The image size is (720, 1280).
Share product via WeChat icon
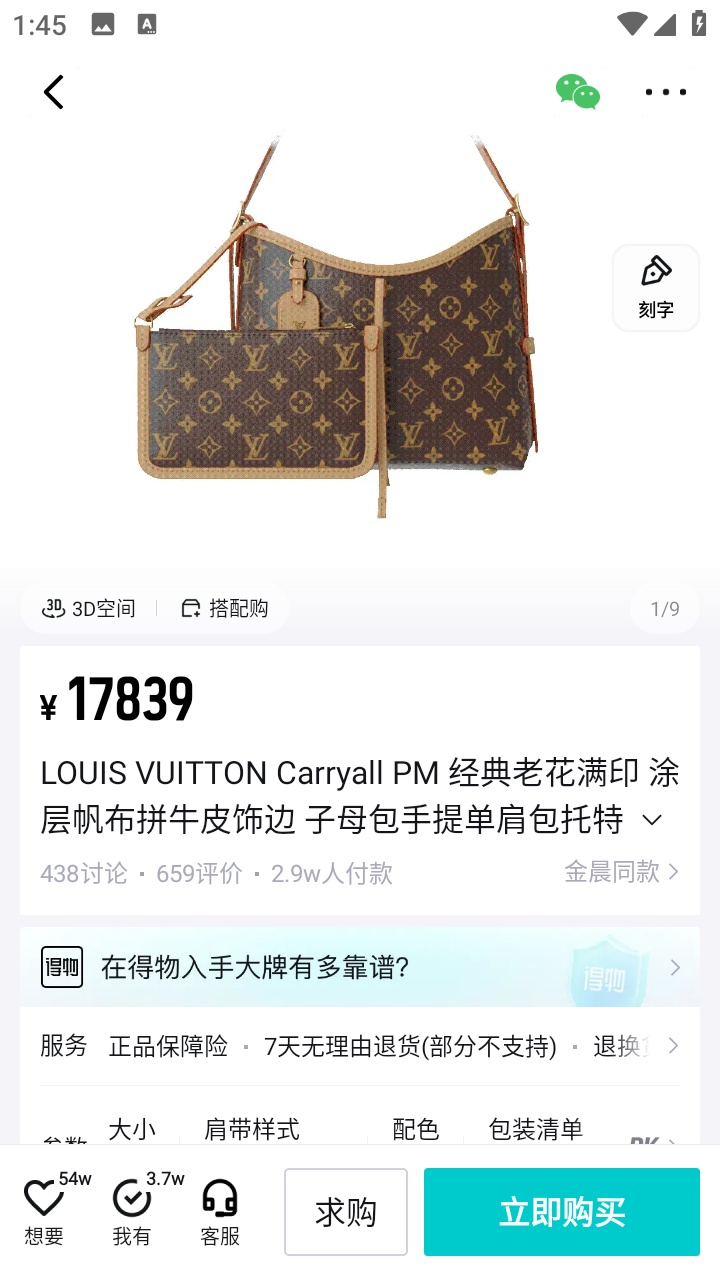click(x=578, y=92)
